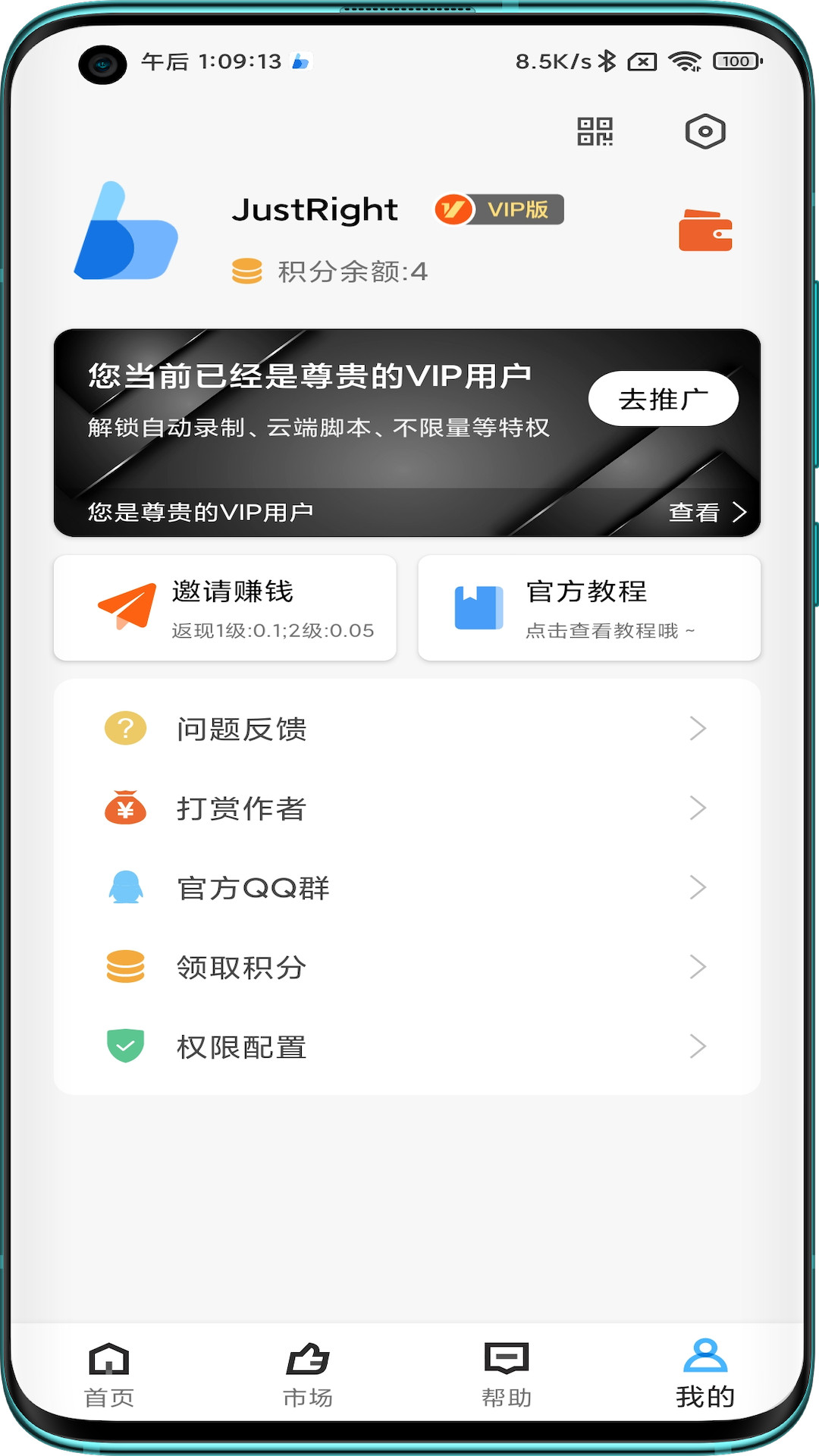This screenshot has height=1456, width=819.
Task: Click the 去推广 button
Action: [x=664, y=398]
